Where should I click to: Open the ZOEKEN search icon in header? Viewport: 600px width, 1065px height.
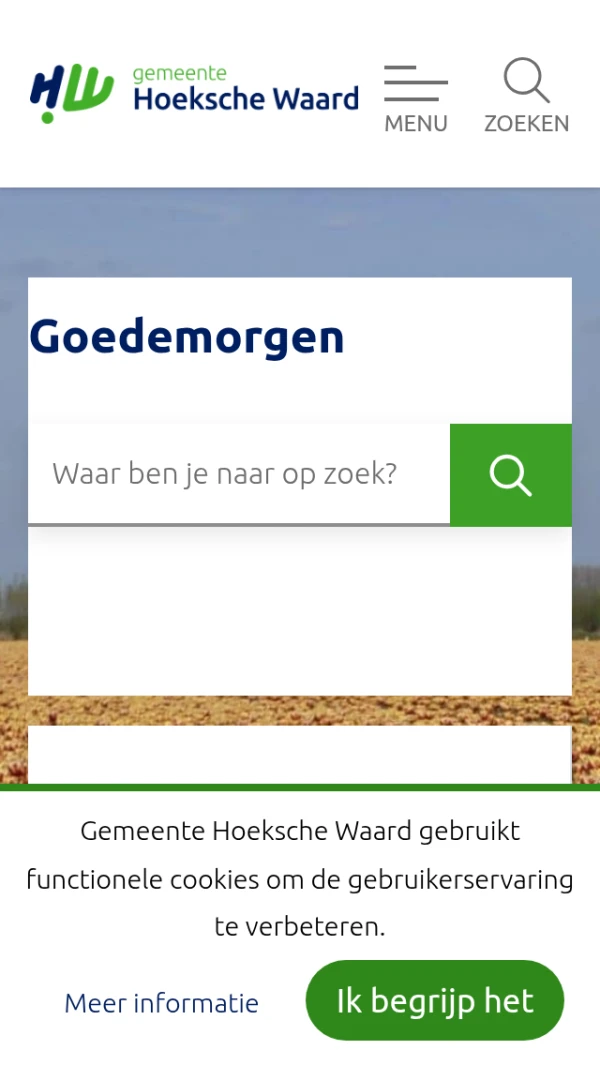click(526, 96)
